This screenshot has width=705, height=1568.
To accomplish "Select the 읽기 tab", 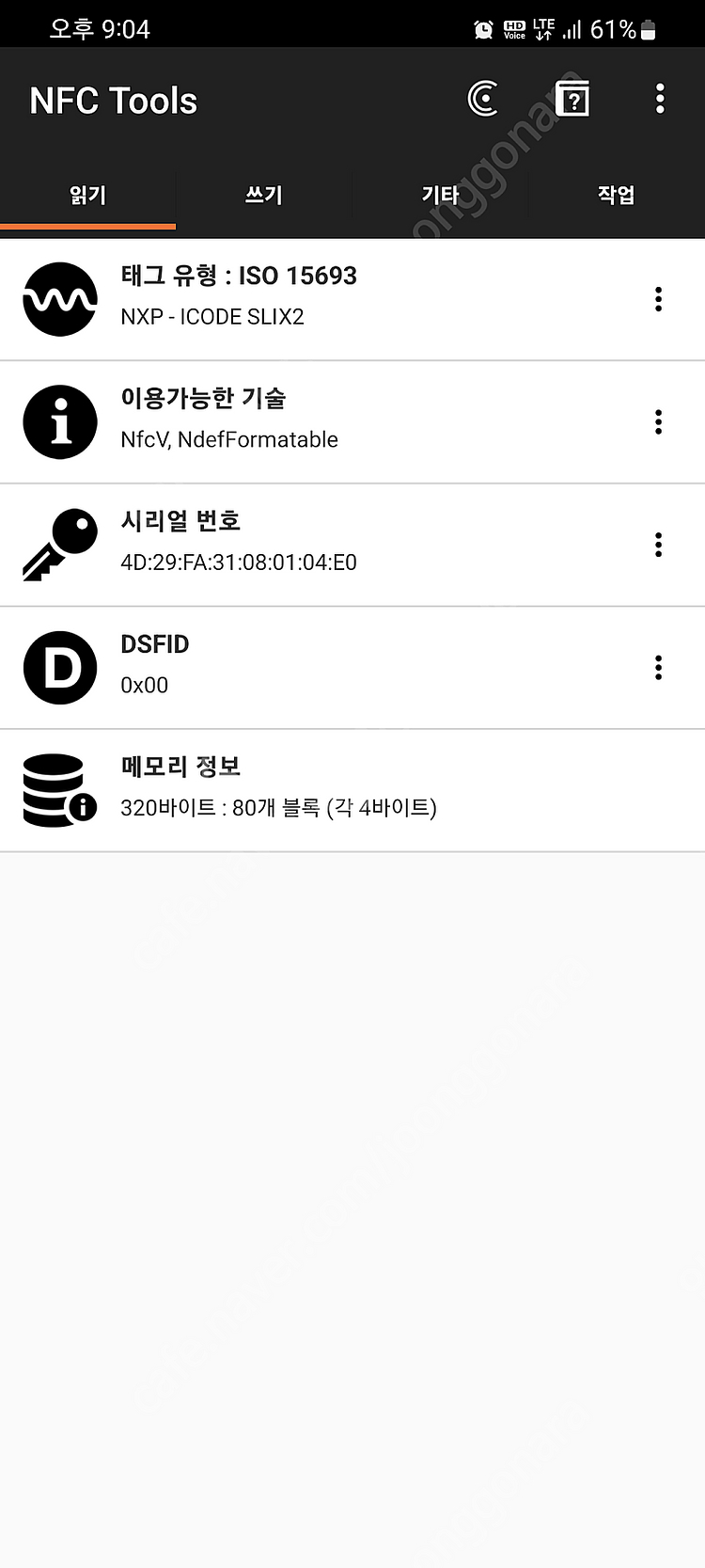I will point(87,195).
